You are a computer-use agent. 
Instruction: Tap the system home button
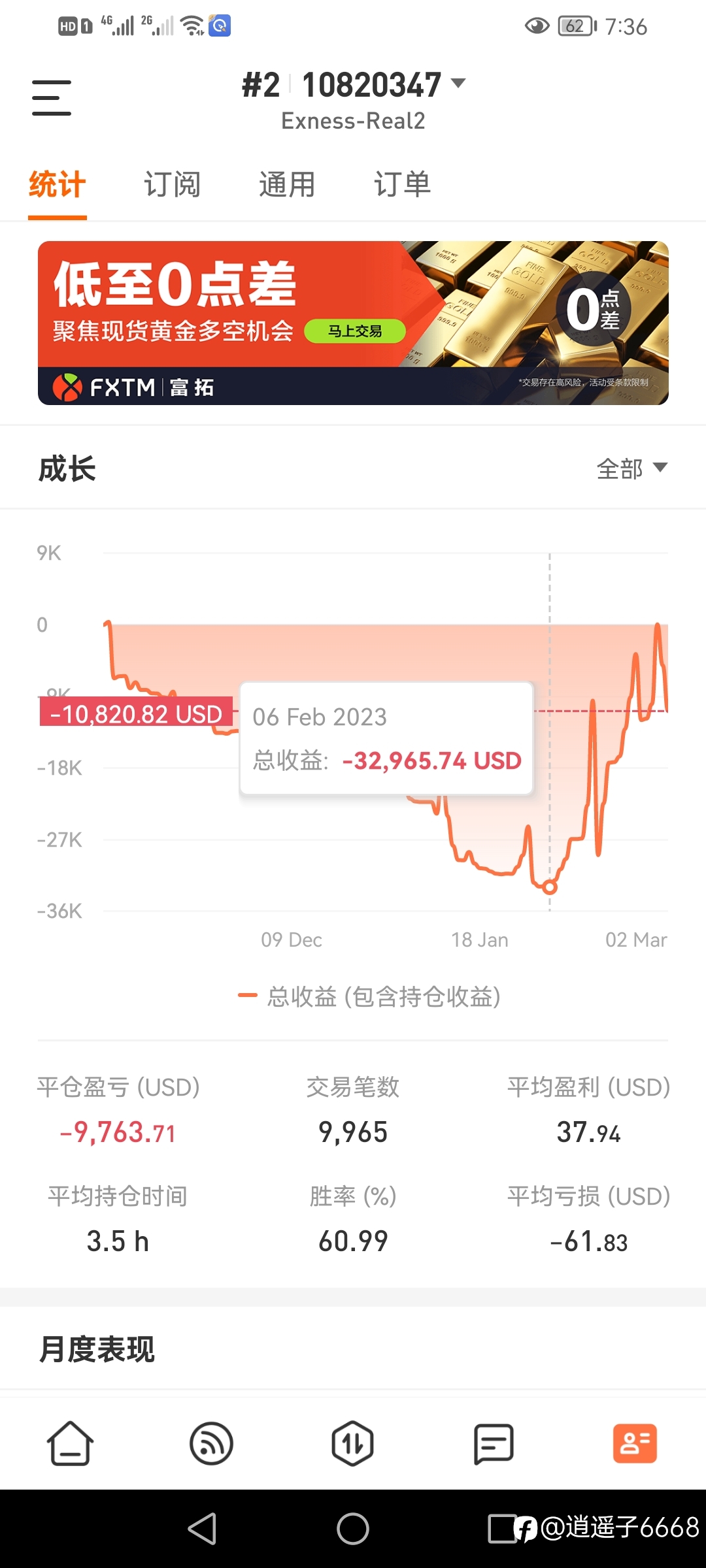(353, 1529)
